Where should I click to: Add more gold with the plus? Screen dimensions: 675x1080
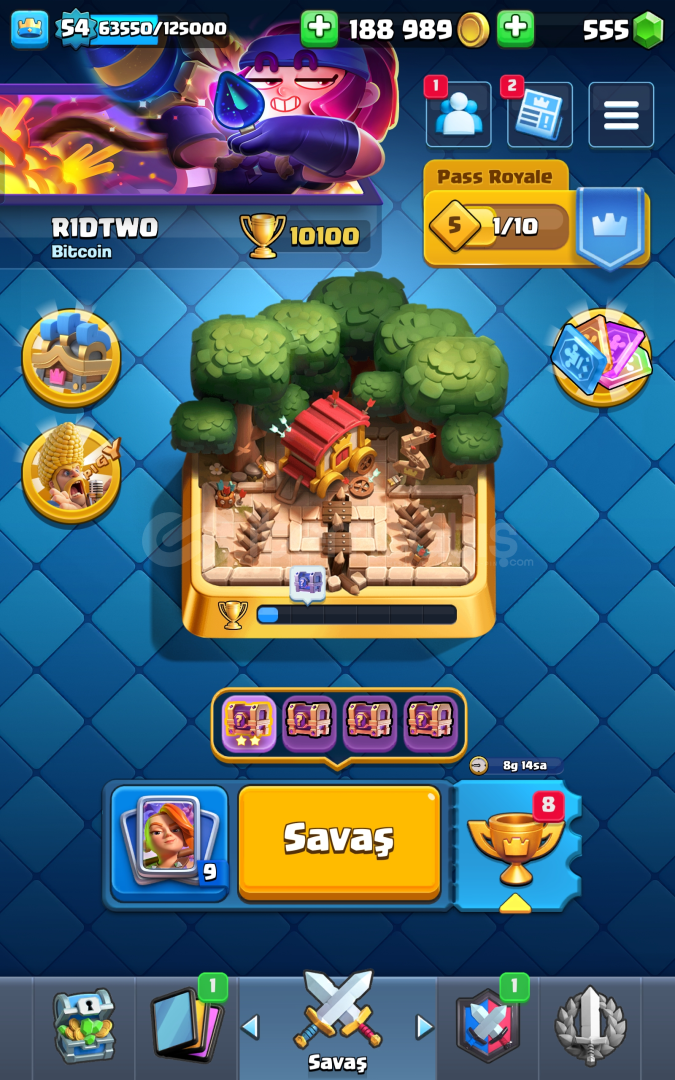319,29
